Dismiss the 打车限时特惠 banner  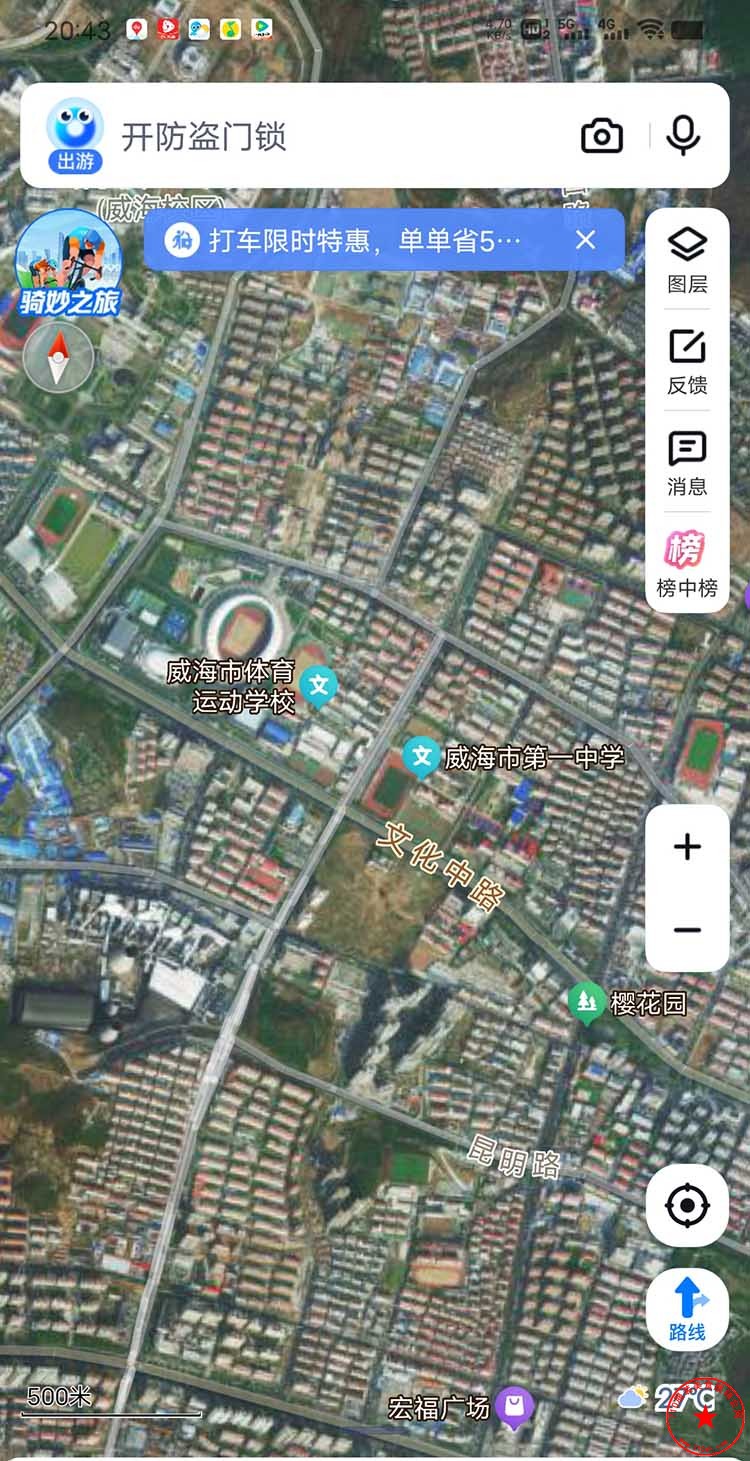[586, 240]
